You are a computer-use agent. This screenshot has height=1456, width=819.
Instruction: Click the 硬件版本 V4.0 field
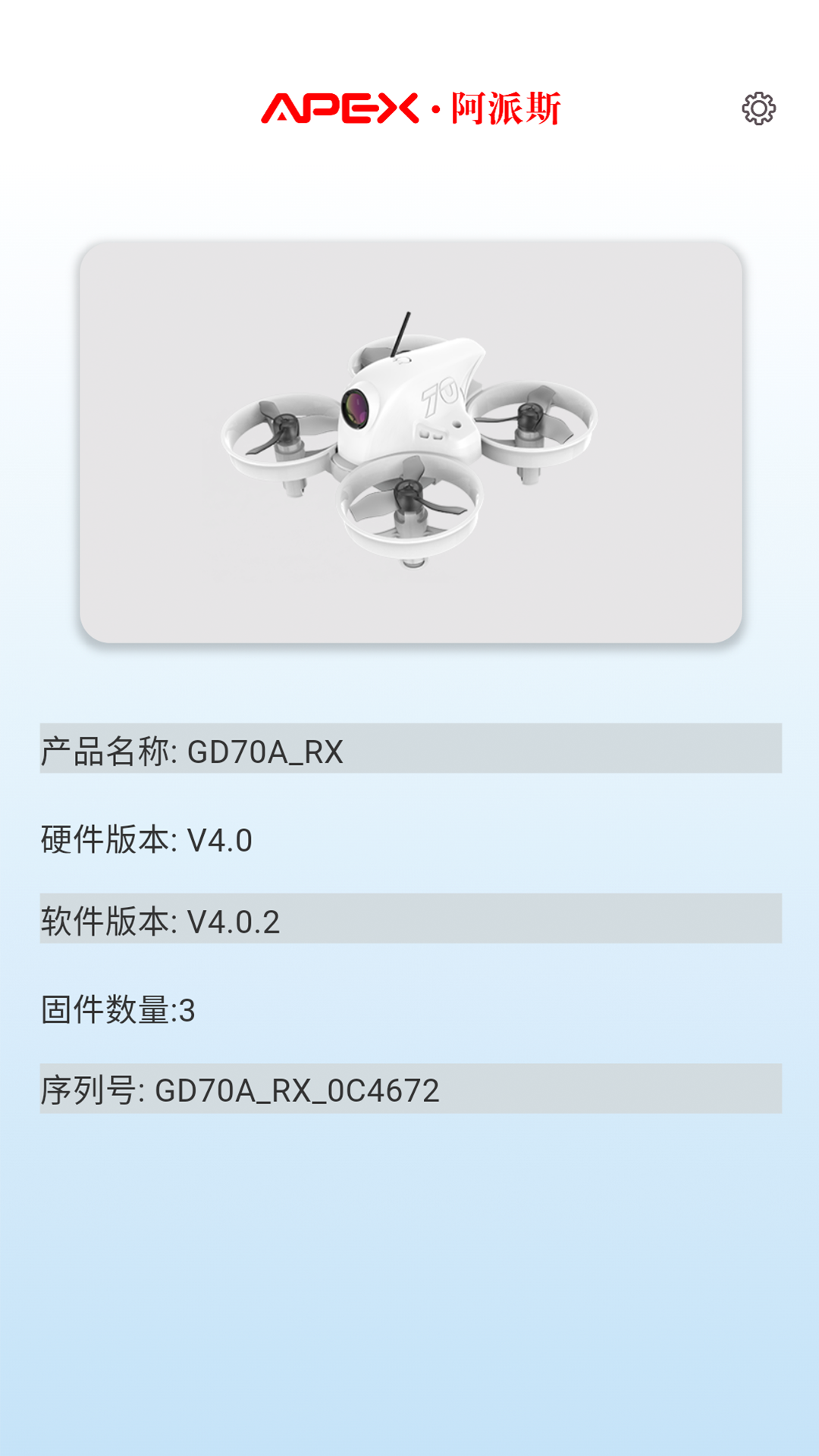click(x=409, y=838)
